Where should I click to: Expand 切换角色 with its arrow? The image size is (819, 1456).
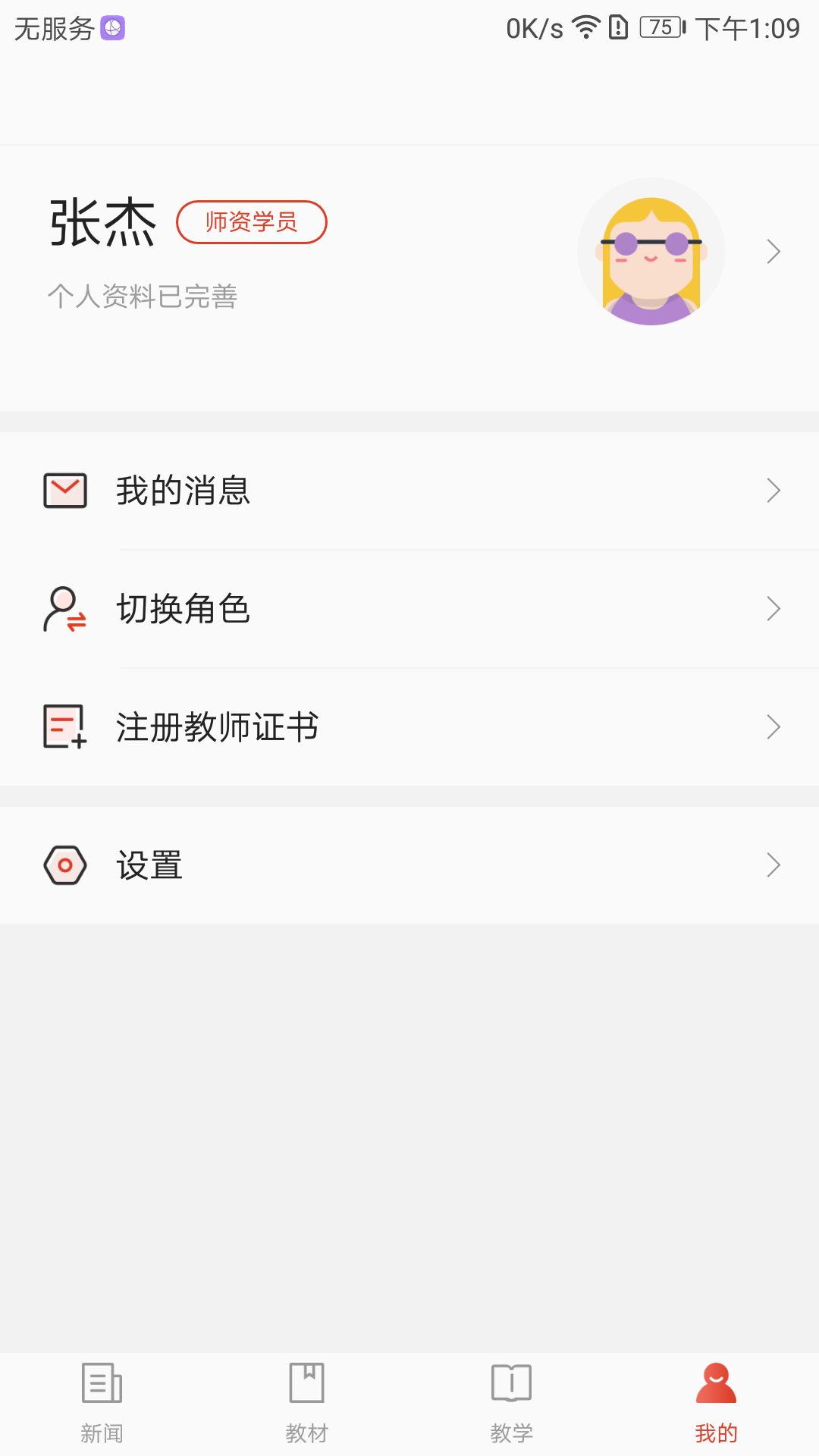774,608
